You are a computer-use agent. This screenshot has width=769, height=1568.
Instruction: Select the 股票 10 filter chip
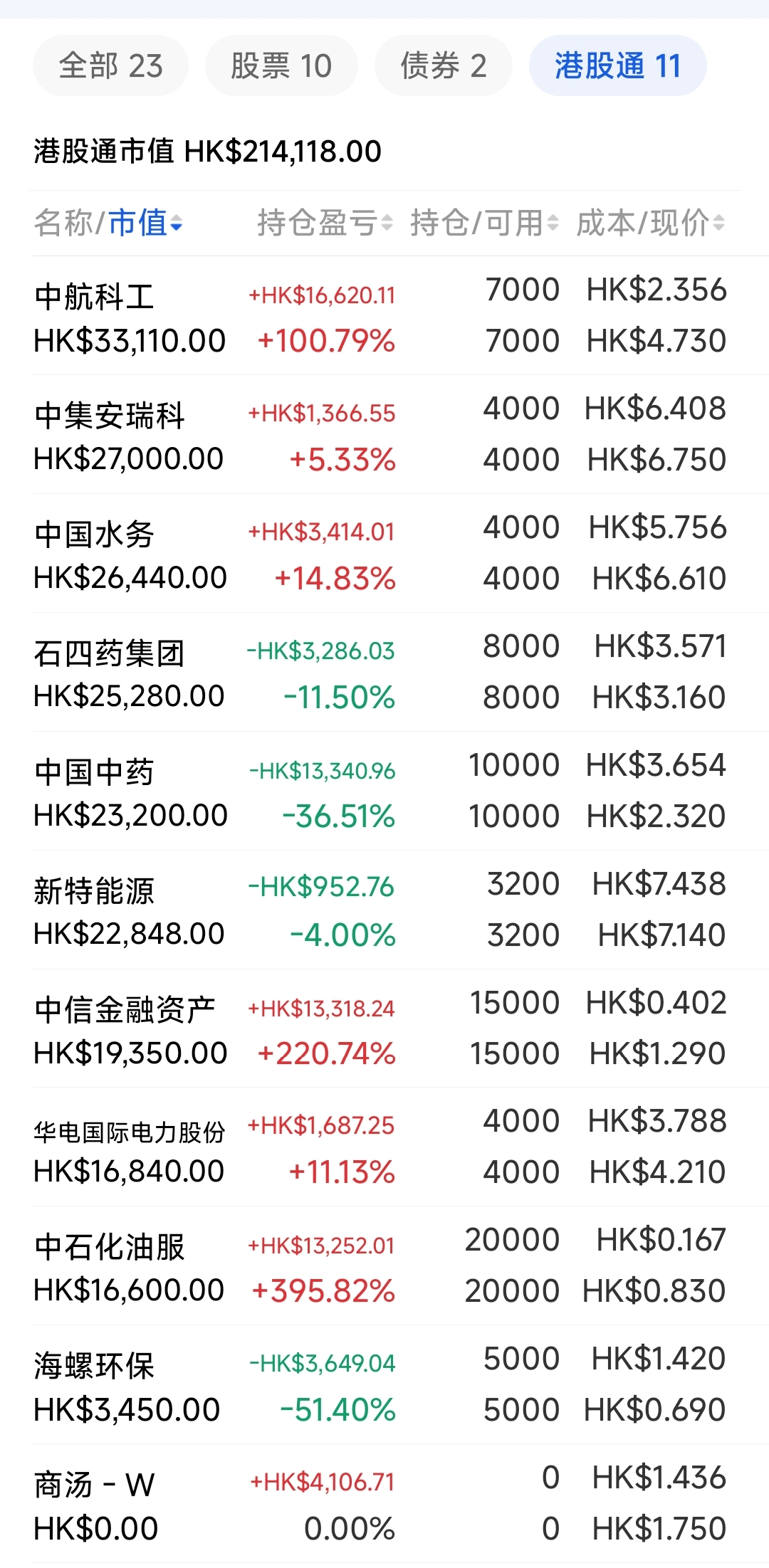[281, 66]
